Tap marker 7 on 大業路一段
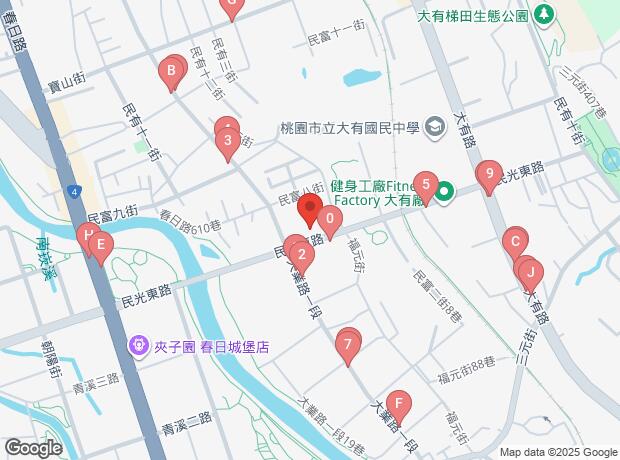Image resolution: width=620 pixels, height=460 pixels. [347, 345]
